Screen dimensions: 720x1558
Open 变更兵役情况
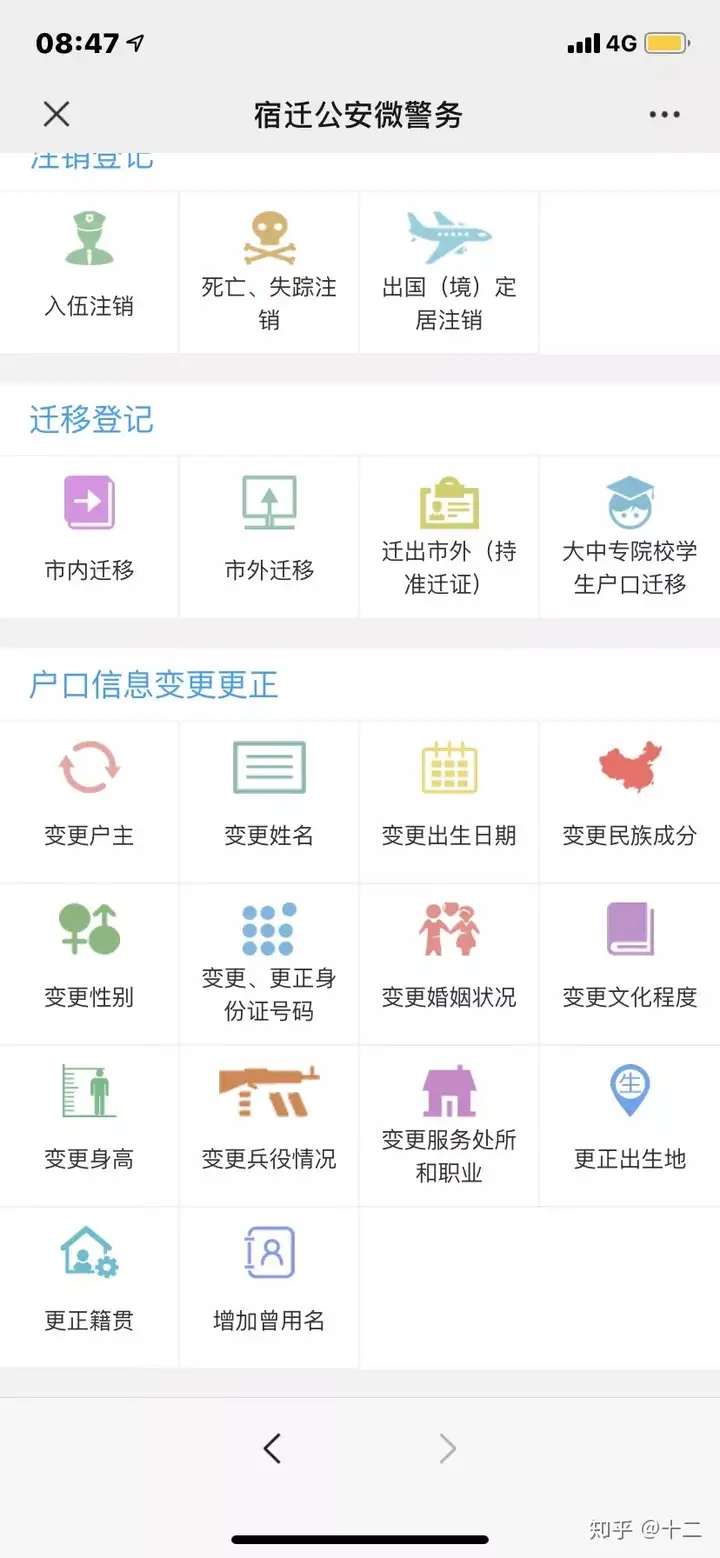pyautogui.click(x=269, y=1124)
